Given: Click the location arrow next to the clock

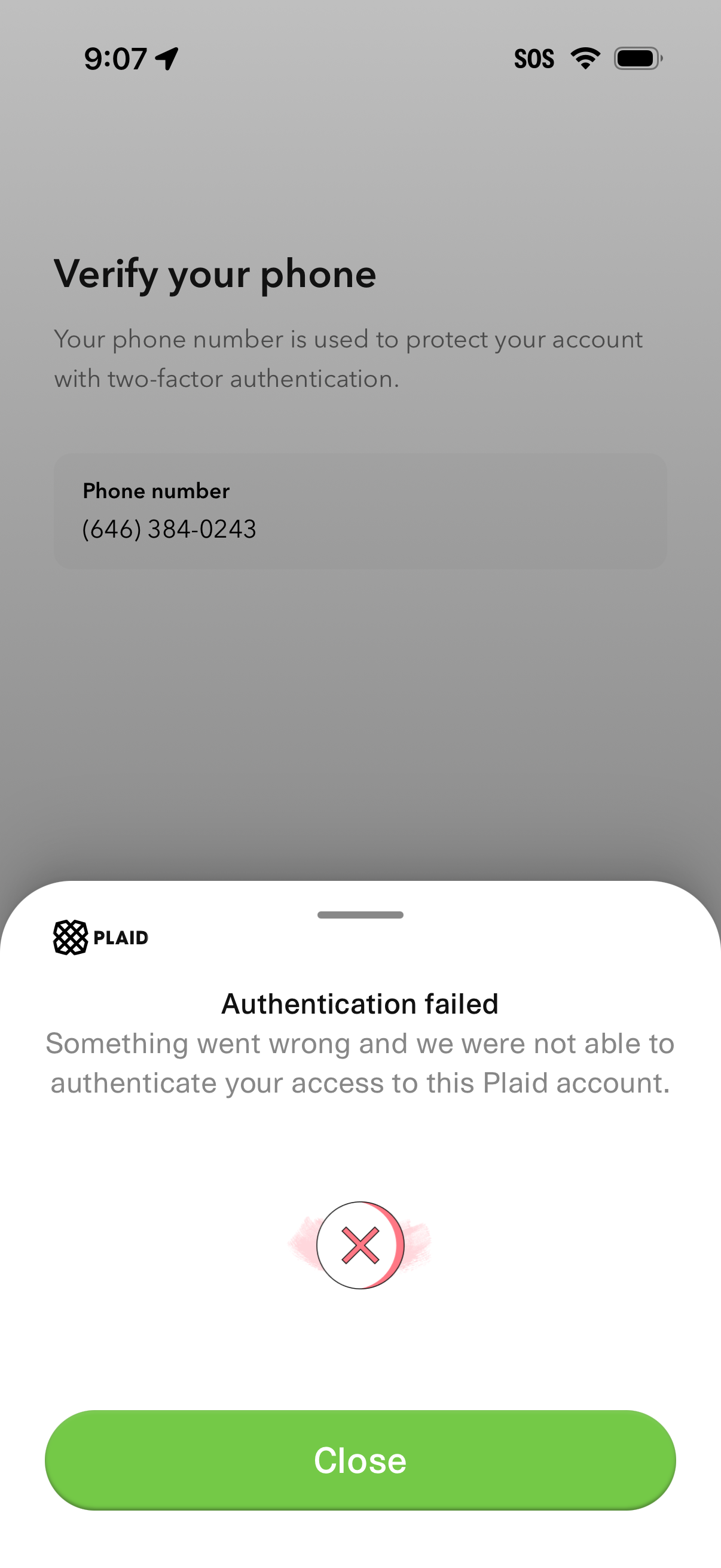Looking at the screenshot, I should tap(166, 59).
